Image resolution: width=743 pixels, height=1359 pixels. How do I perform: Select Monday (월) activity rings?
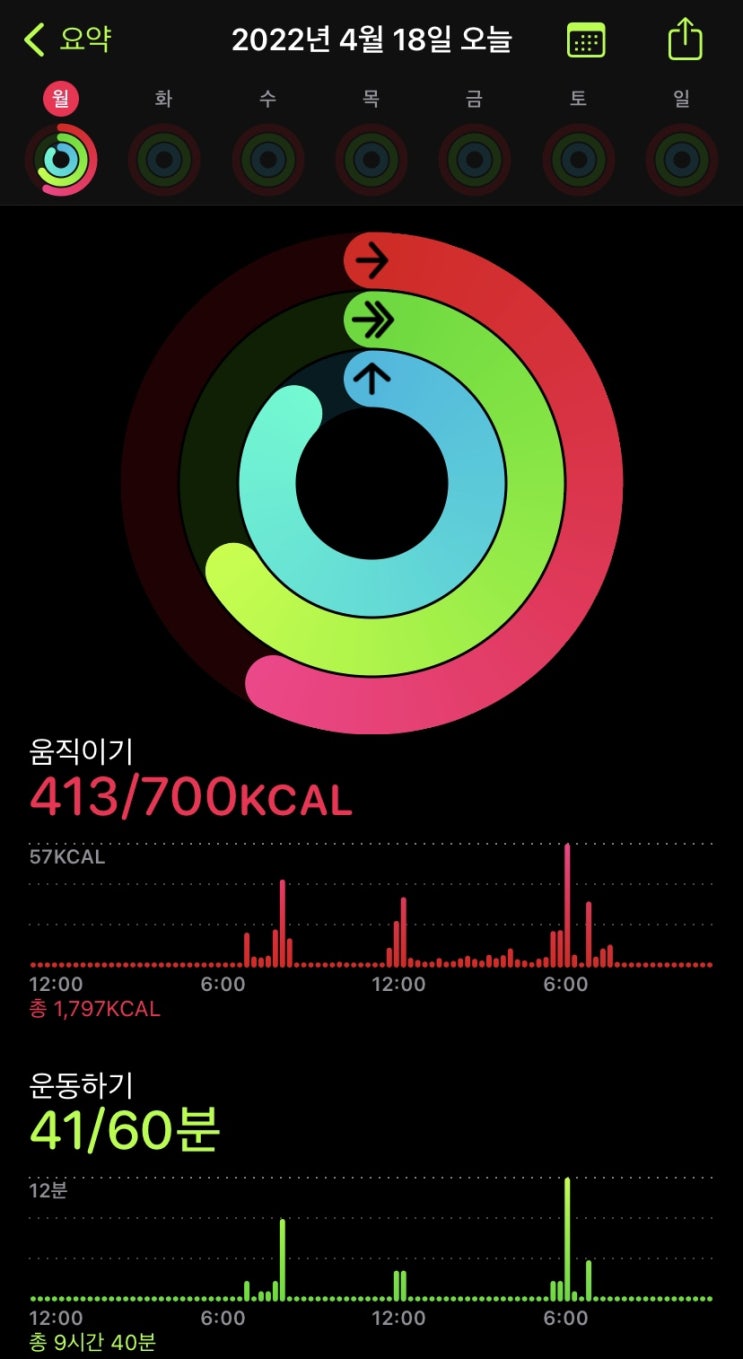coord(61,143)
